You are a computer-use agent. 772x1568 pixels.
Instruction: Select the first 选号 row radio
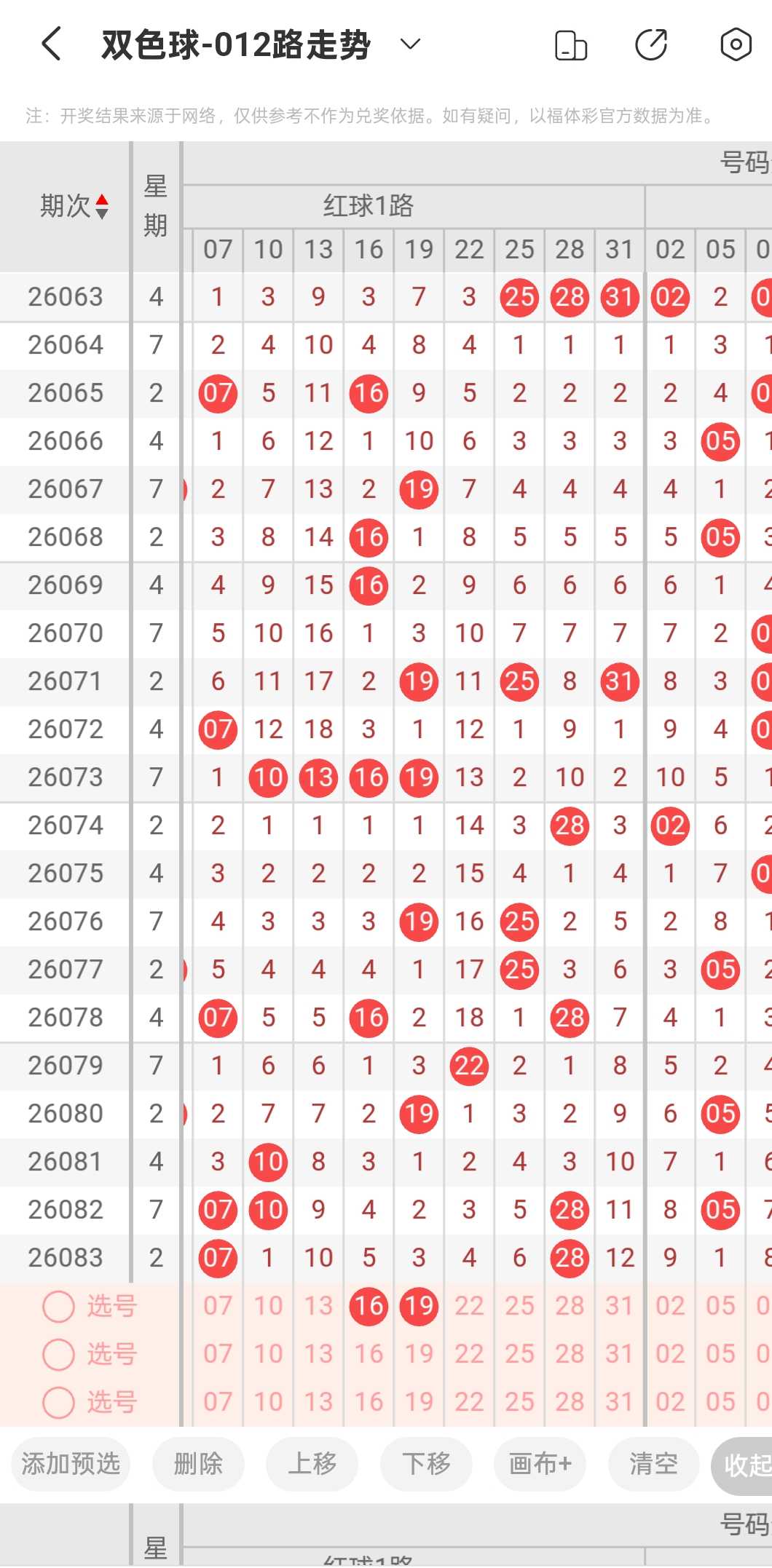(58, 1307)
